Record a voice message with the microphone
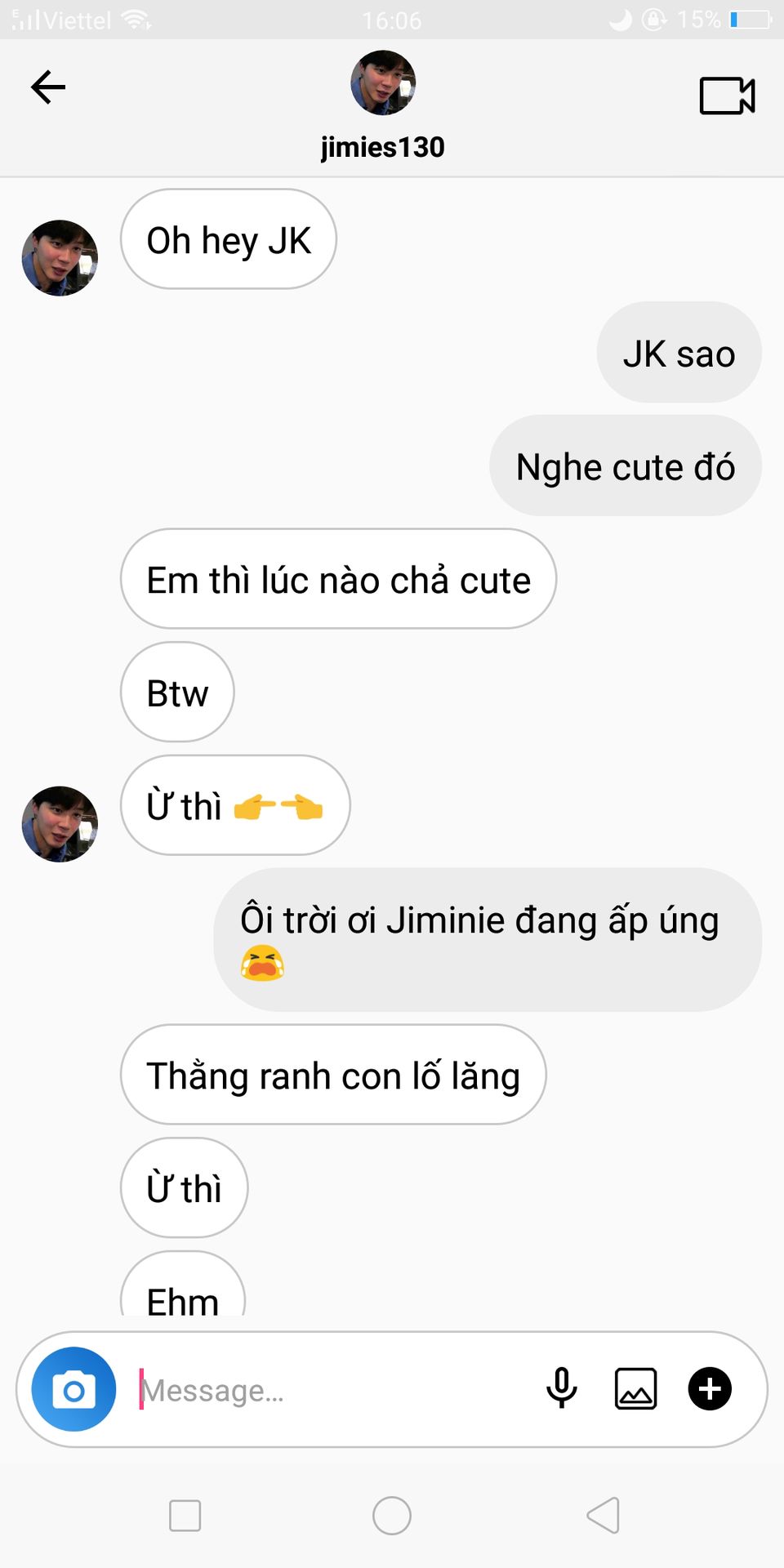 click(x=562, y=1388)
